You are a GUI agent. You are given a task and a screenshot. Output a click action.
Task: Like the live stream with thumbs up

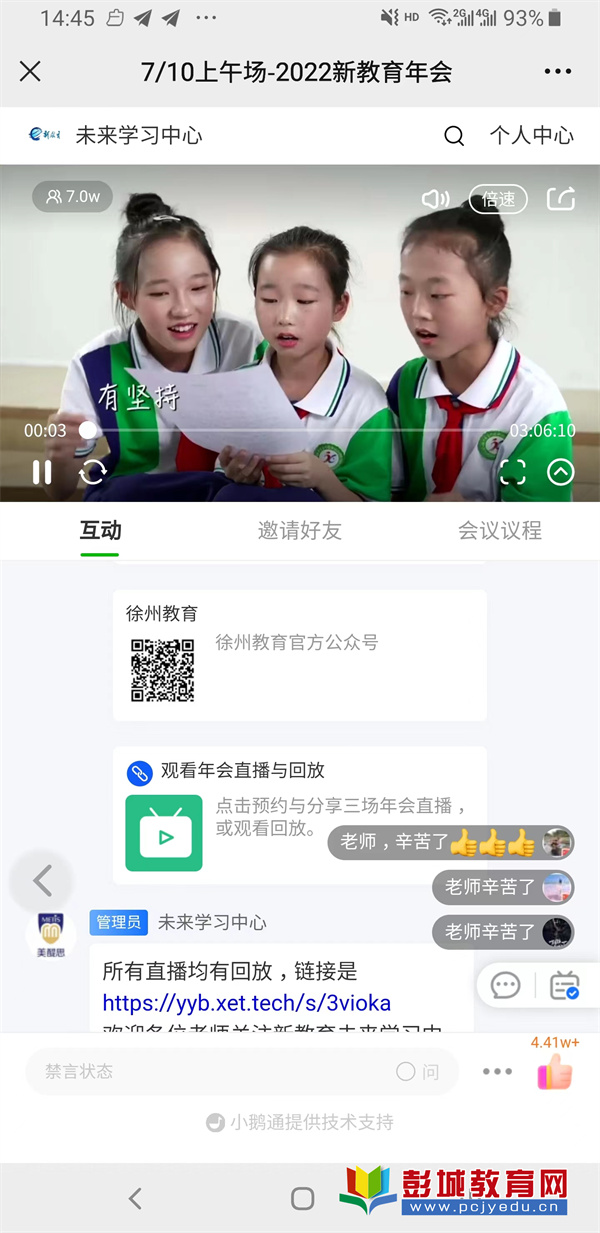555,1073
